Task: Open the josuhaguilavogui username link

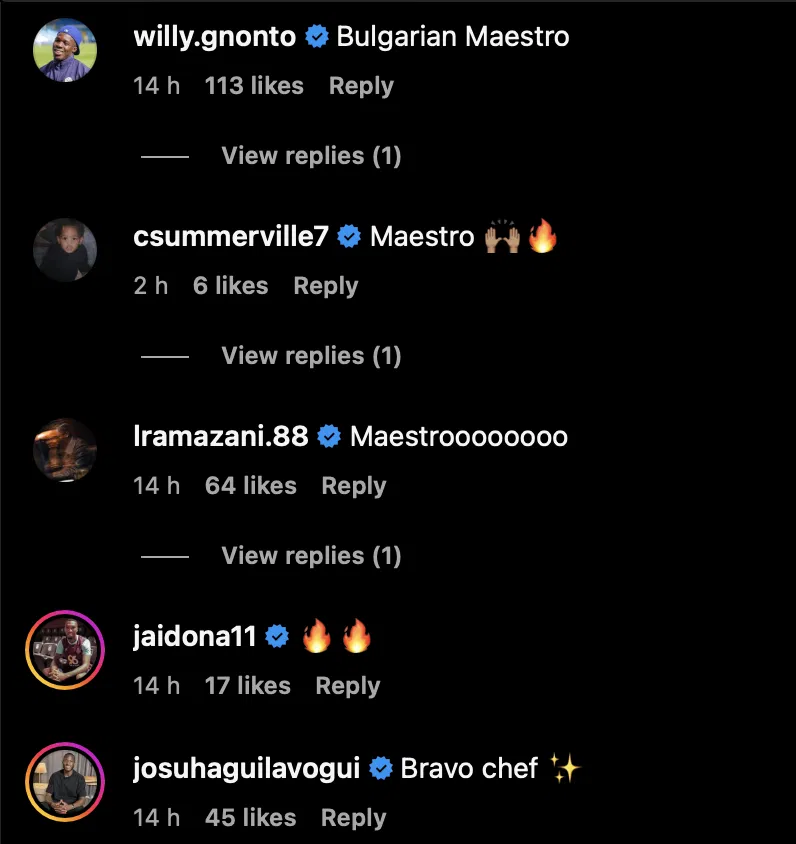Action: coord(247,769)
